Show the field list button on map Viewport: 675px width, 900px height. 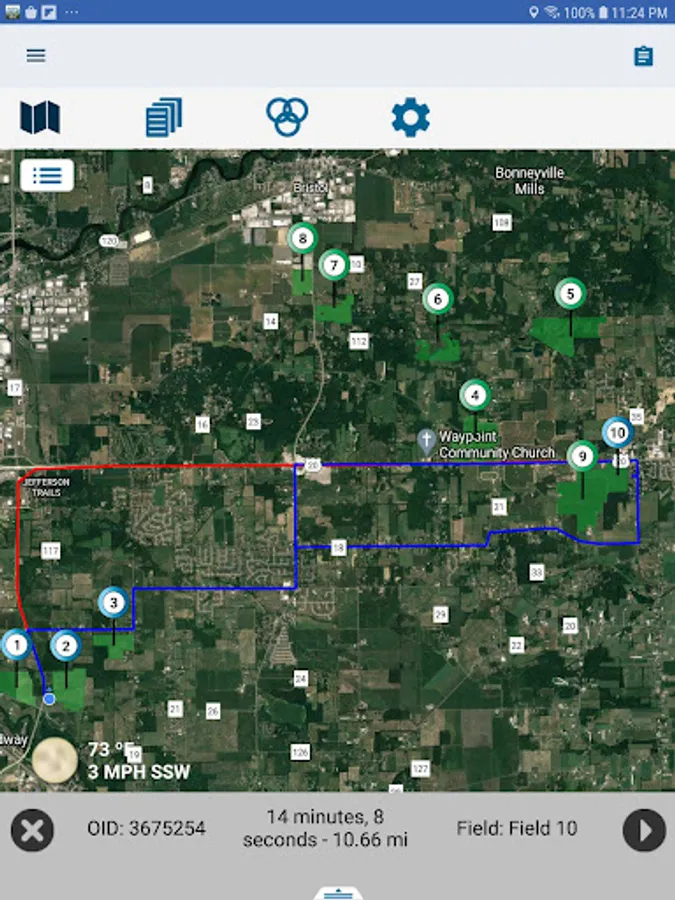47,175
